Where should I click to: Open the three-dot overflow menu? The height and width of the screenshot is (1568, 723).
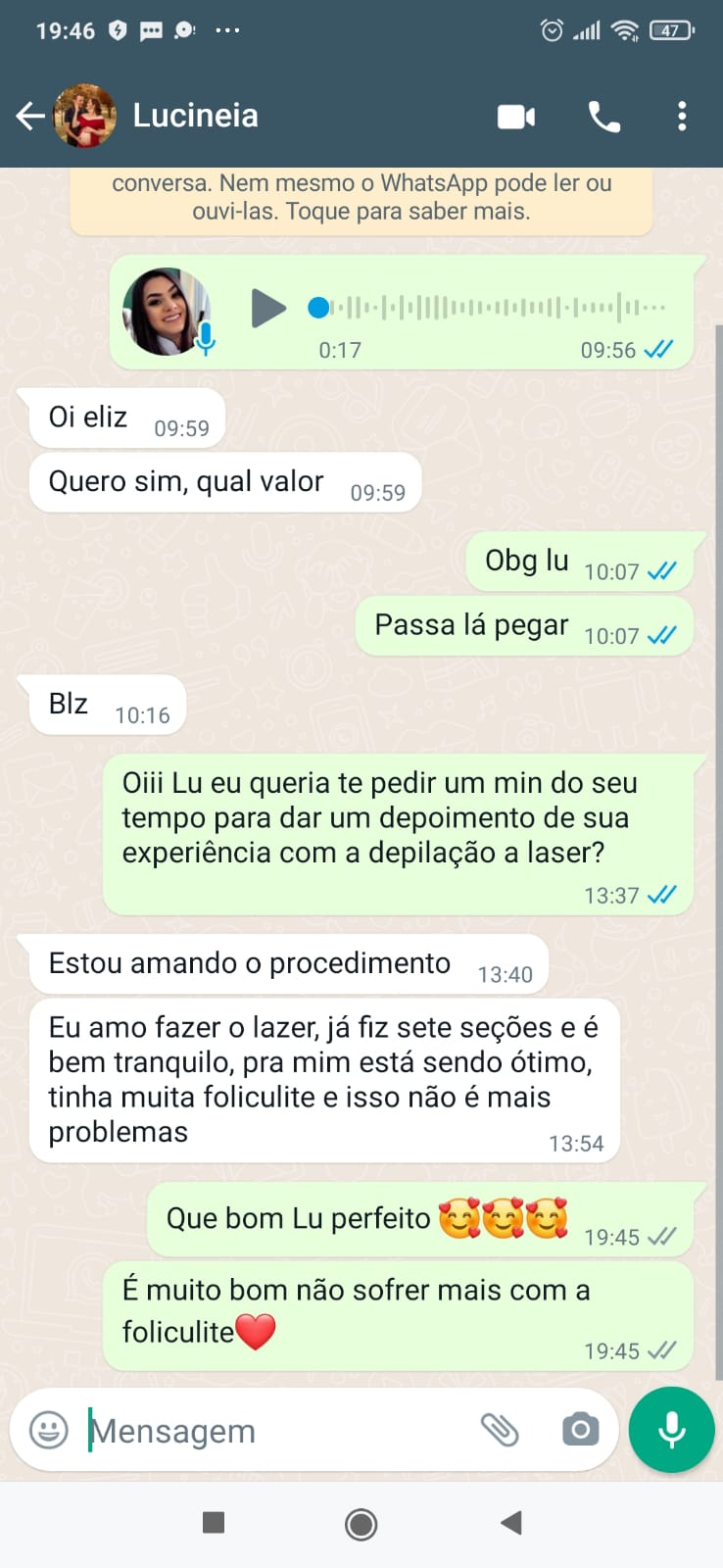click(682, 117)
